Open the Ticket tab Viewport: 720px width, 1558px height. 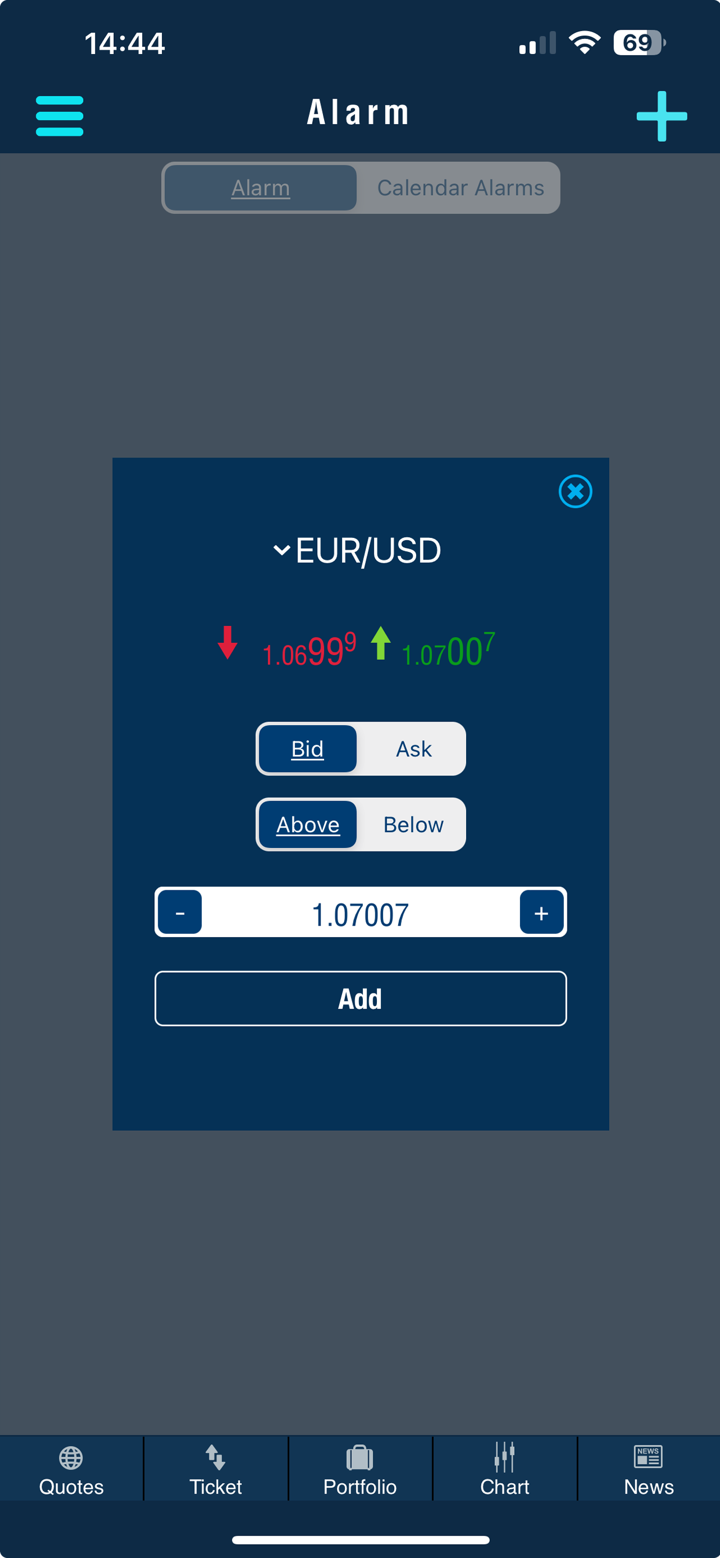pyautogui.click(x=216, y=1470)
